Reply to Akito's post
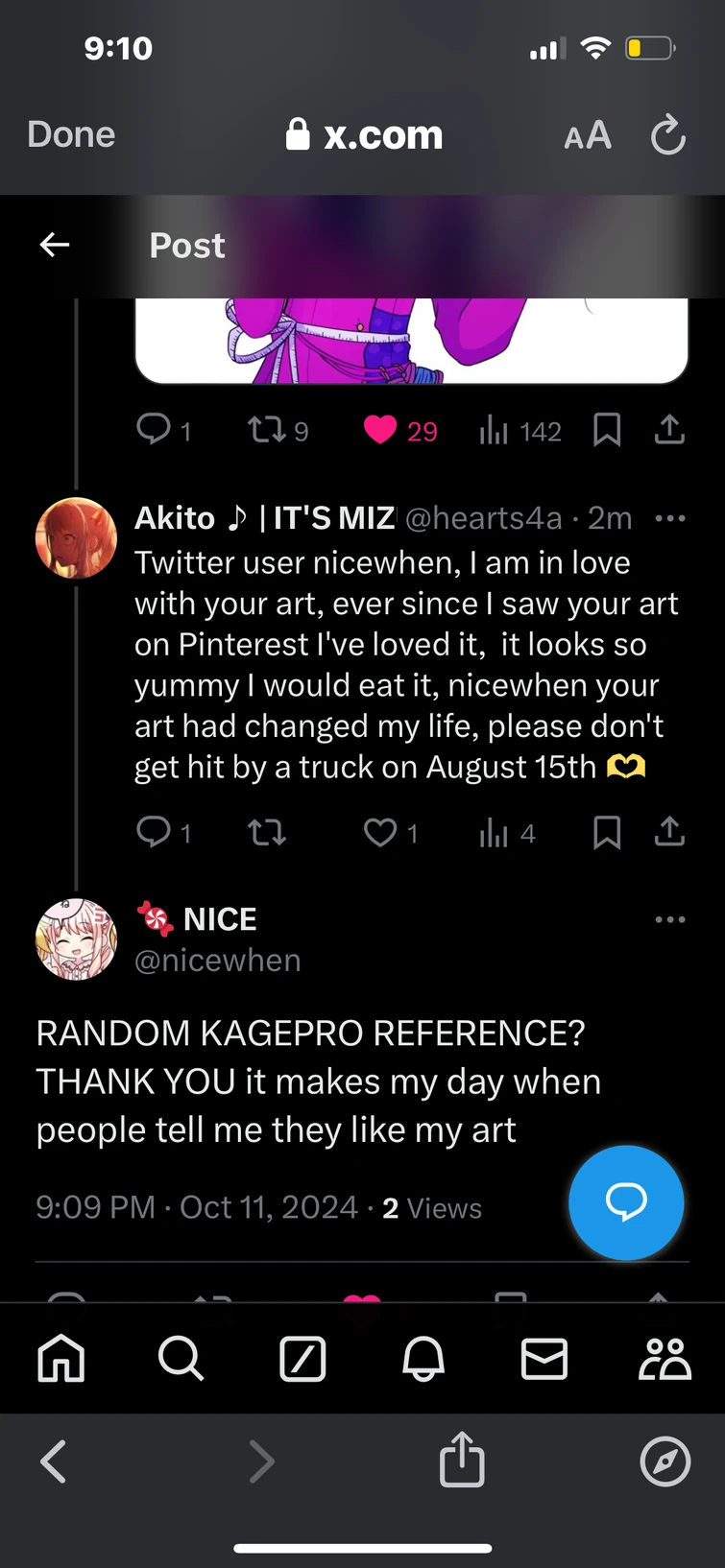This screenshot has width=725, height=1568. [x=154, y=832]
